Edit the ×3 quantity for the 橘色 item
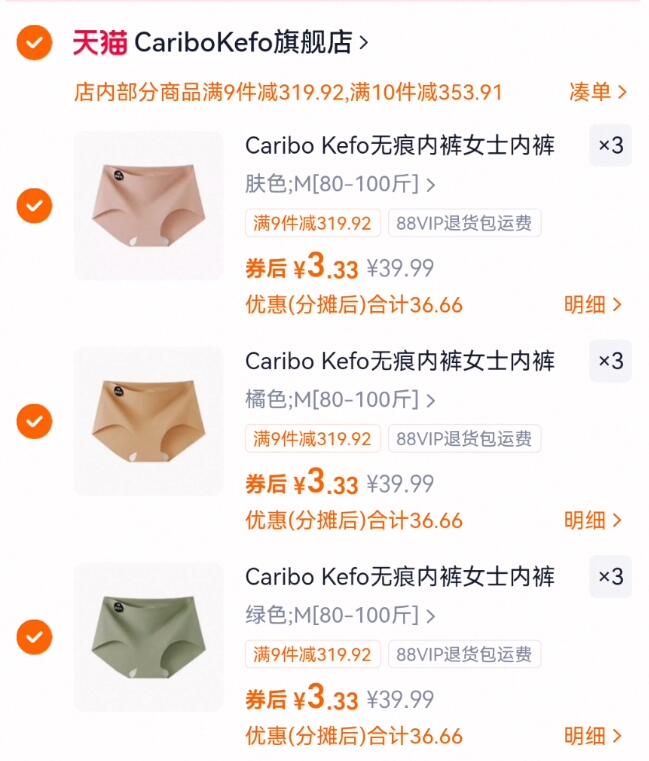 [x=610, y=361]
